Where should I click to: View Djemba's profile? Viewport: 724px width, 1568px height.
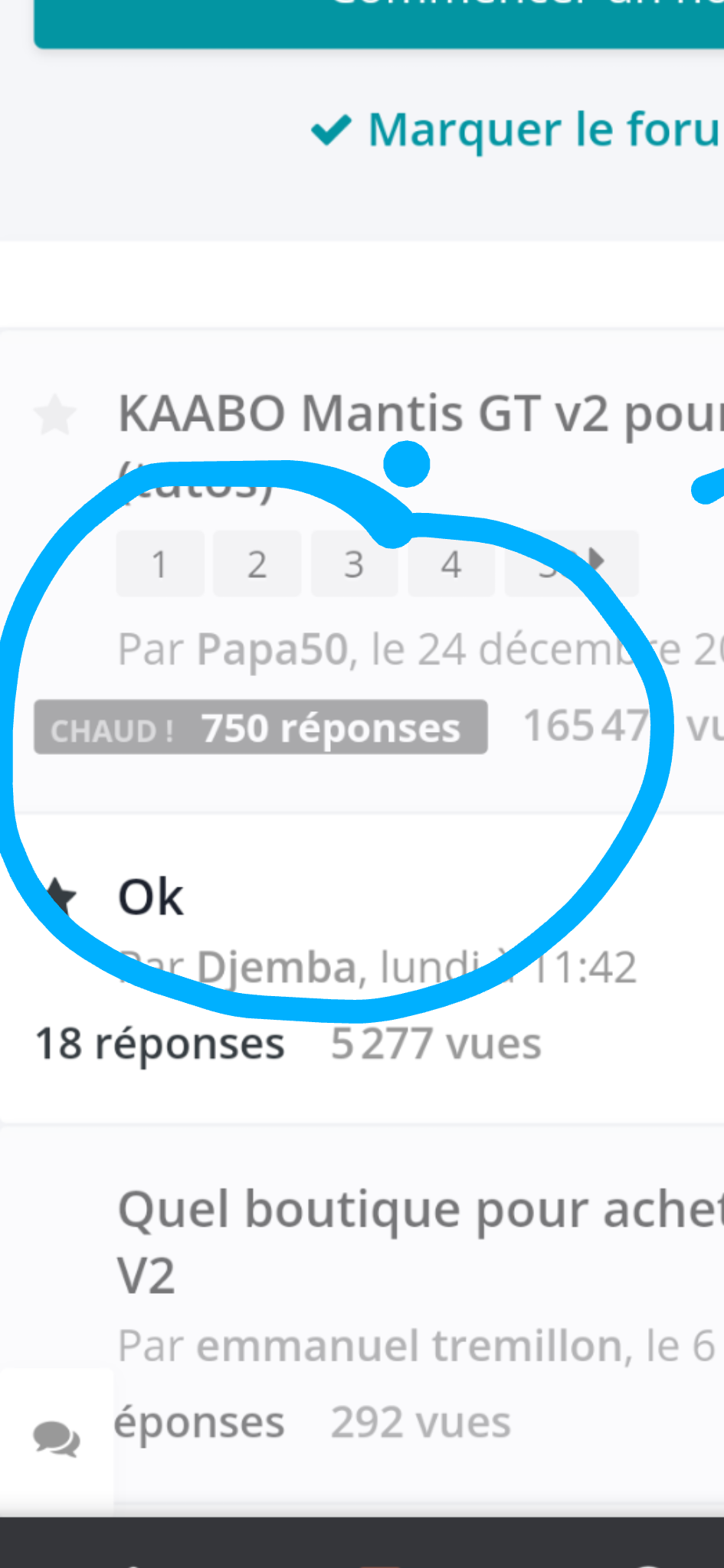click(x=277, y=968)
